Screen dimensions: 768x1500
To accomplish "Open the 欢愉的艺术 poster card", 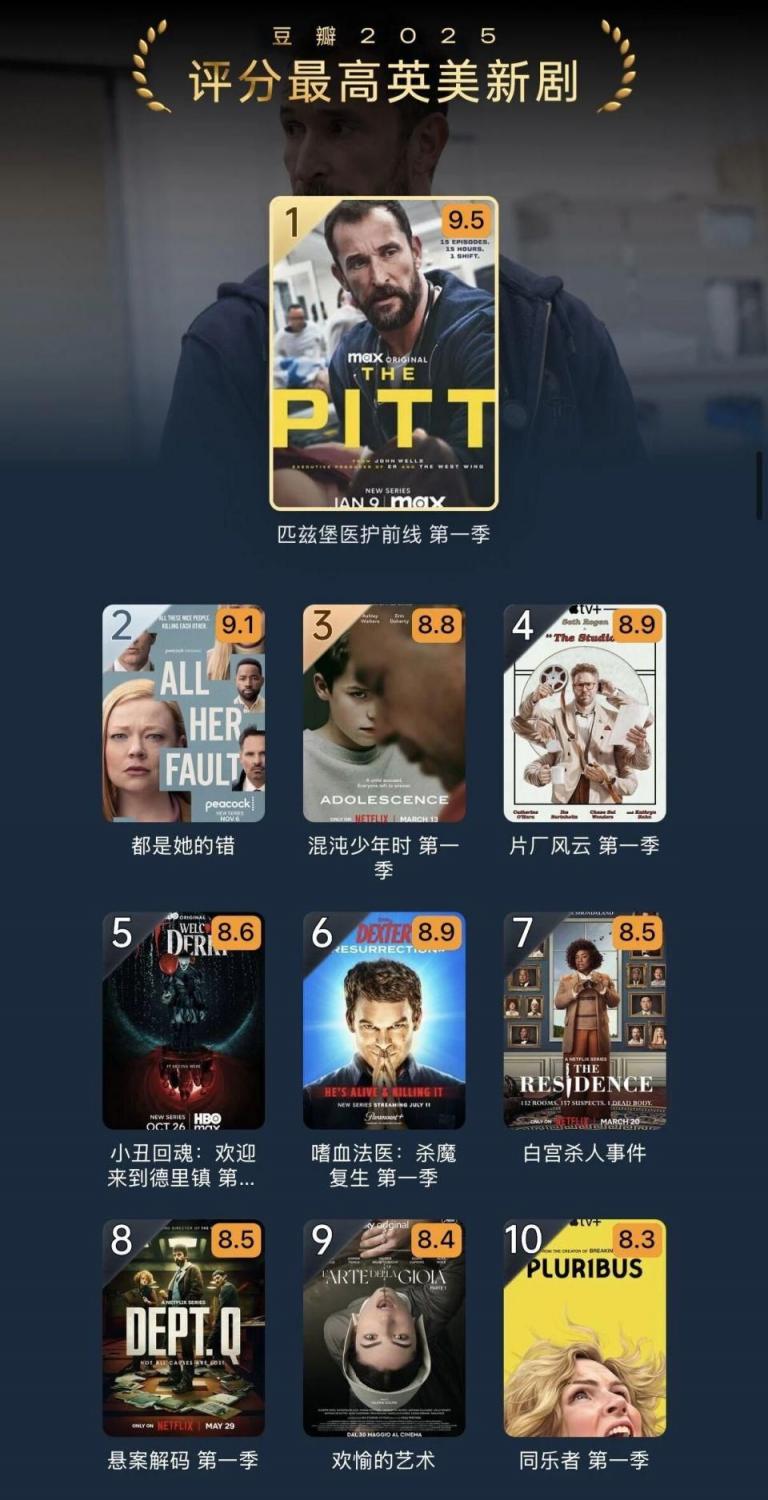I will 384,1328.
